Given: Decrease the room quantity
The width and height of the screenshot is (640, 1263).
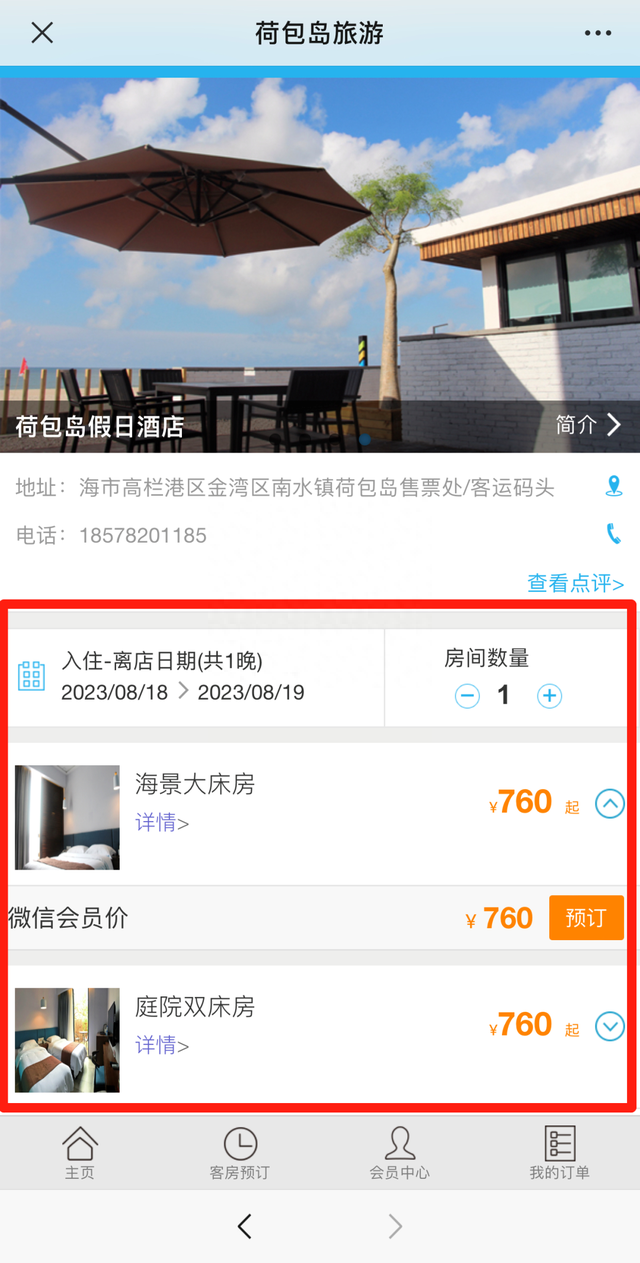Looking at the screenshot, I should point(467,696).
